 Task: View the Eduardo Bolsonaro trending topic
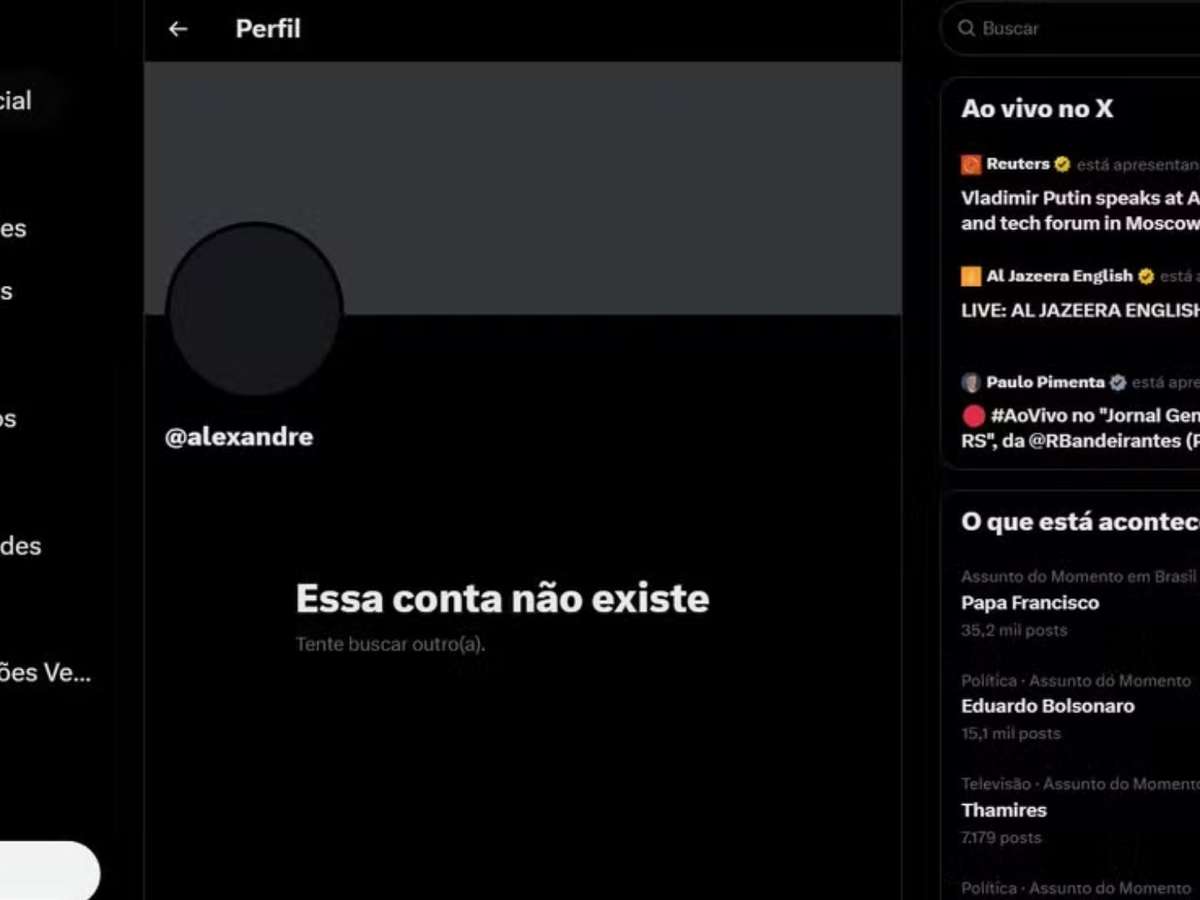(1047, 706)
